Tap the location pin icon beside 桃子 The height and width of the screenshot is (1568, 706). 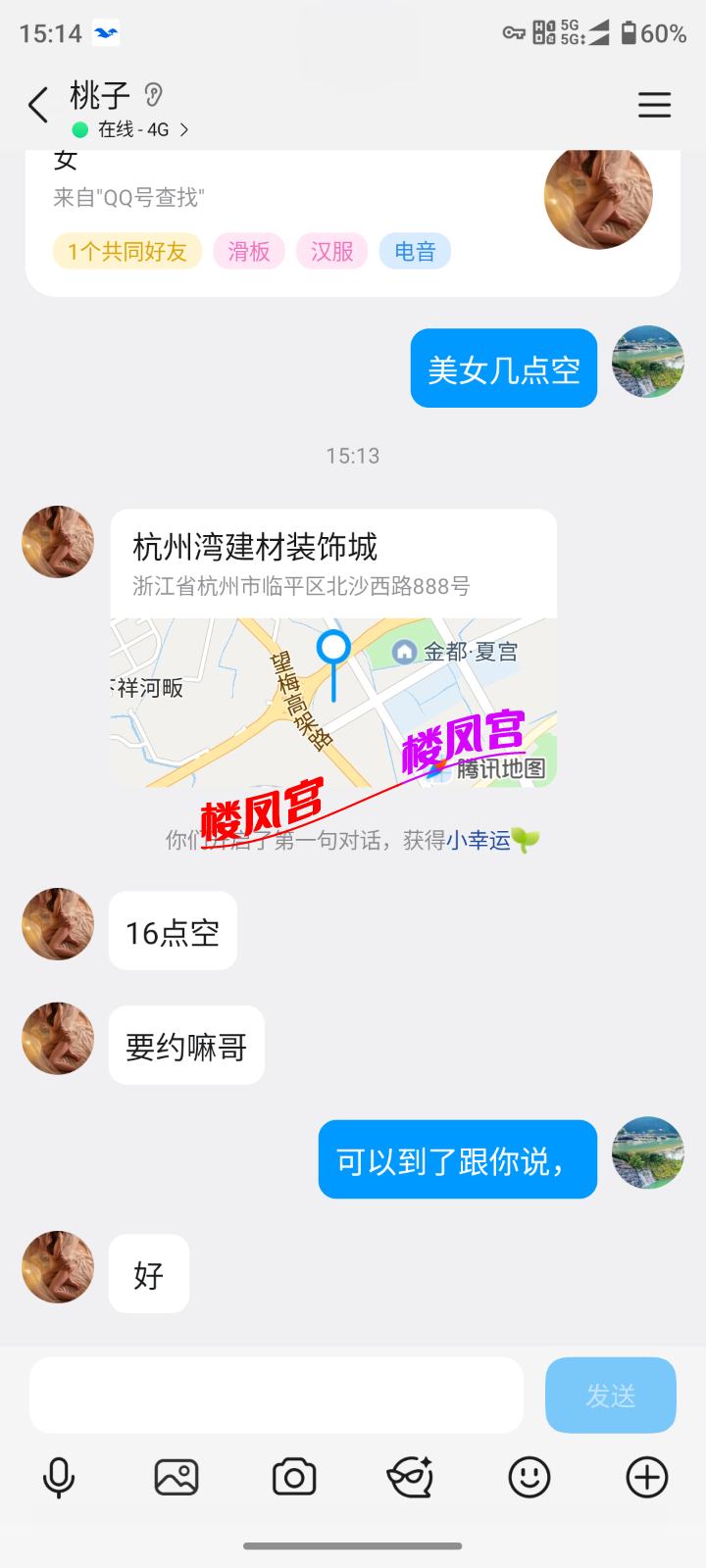click(x=153, y=96)
